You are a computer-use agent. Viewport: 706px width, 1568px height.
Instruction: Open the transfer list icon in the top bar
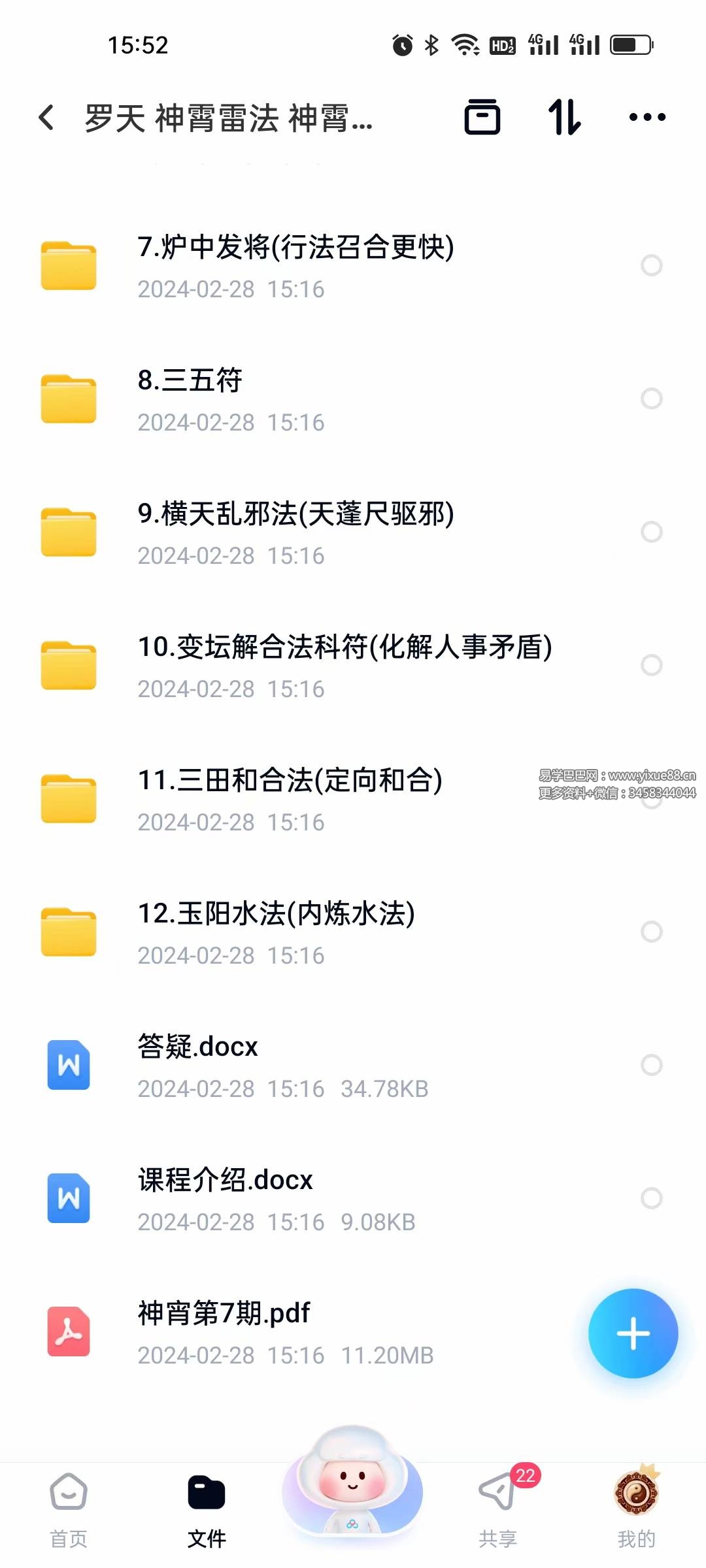(x=482, y=118)
